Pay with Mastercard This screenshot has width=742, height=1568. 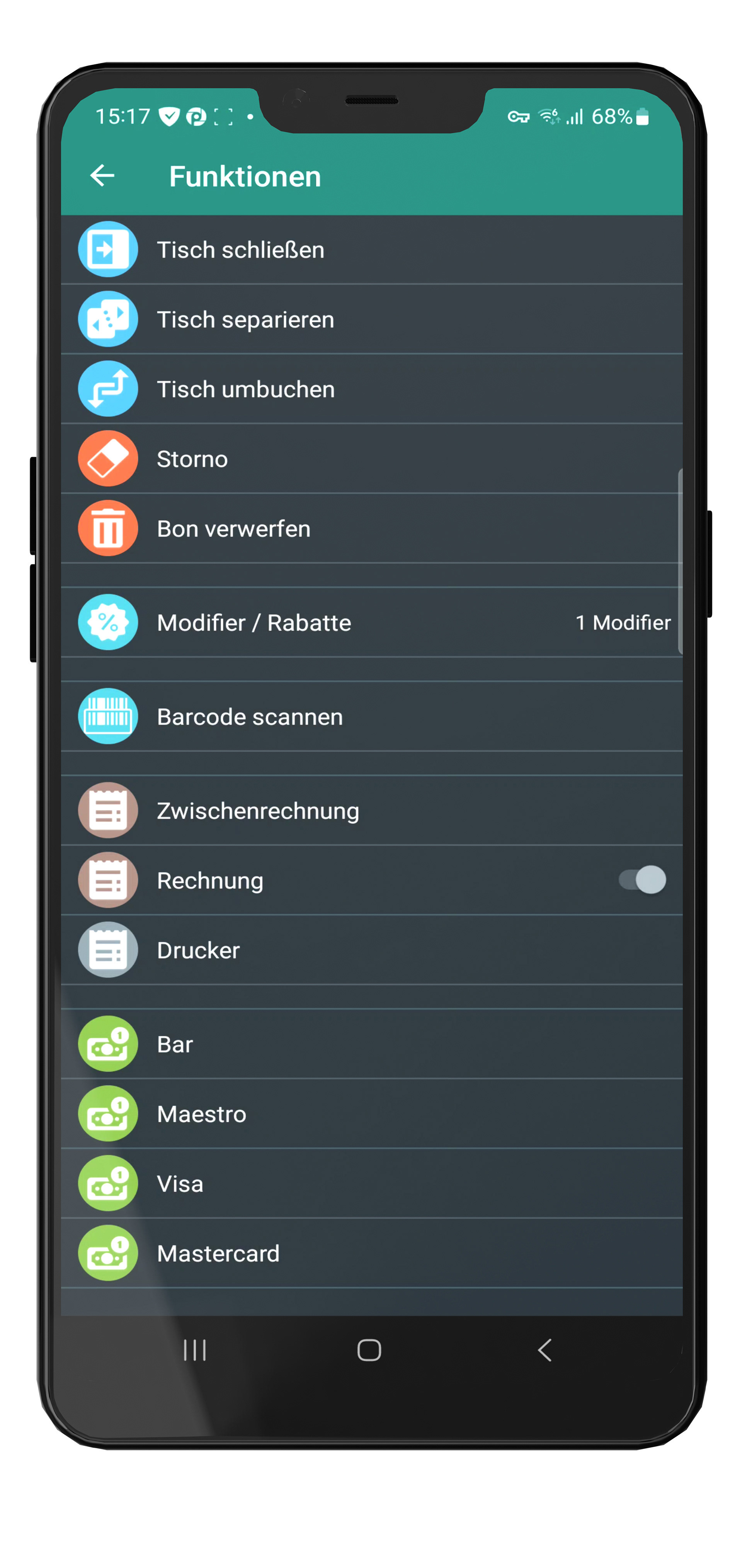[x=372, y=1253]
